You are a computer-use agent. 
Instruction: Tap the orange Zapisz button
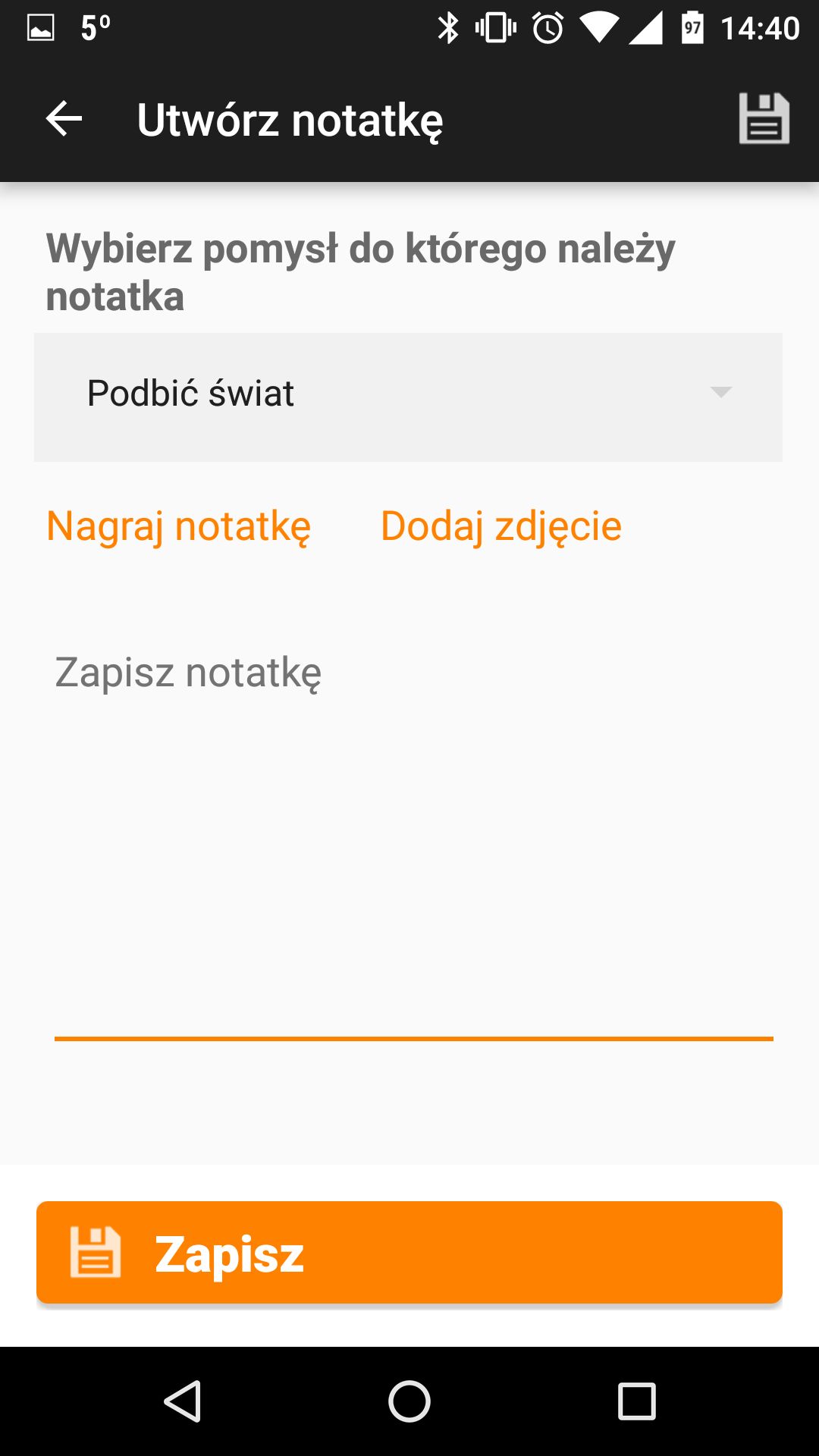(409, 1252)
